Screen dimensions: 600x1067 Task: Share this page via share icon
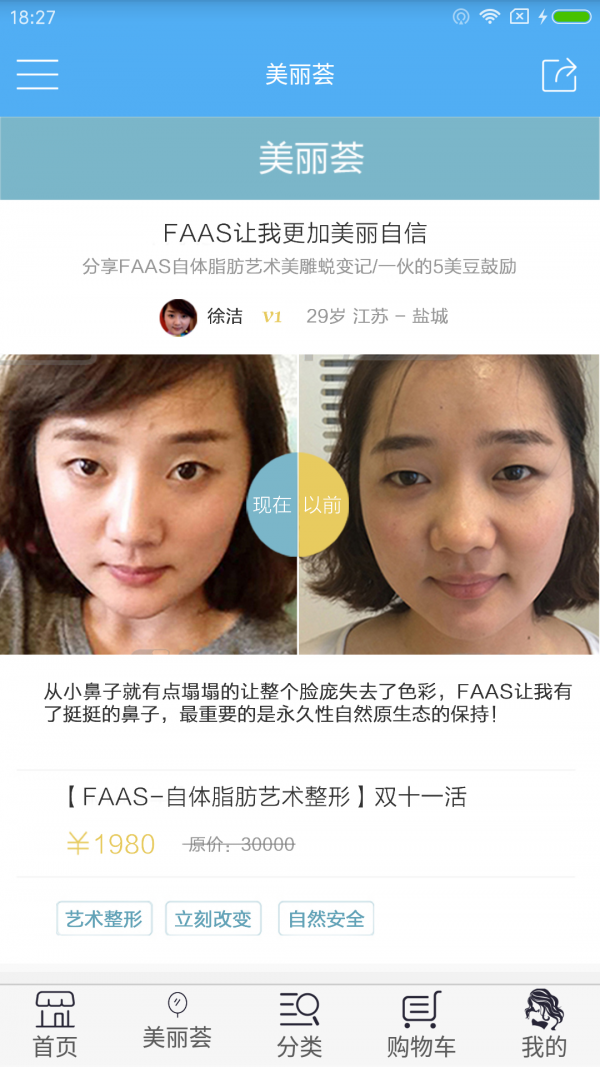point(559,75)
